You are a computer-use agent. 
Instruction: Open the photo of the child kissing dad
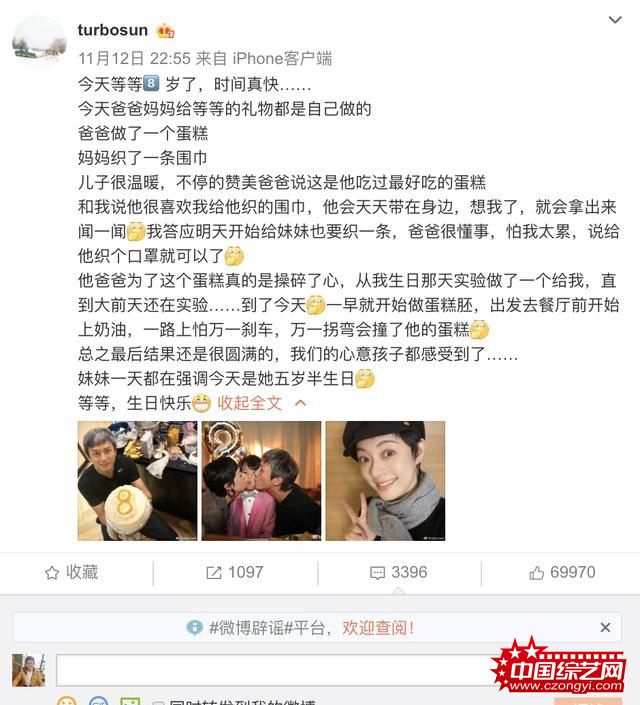coord(261,480)
